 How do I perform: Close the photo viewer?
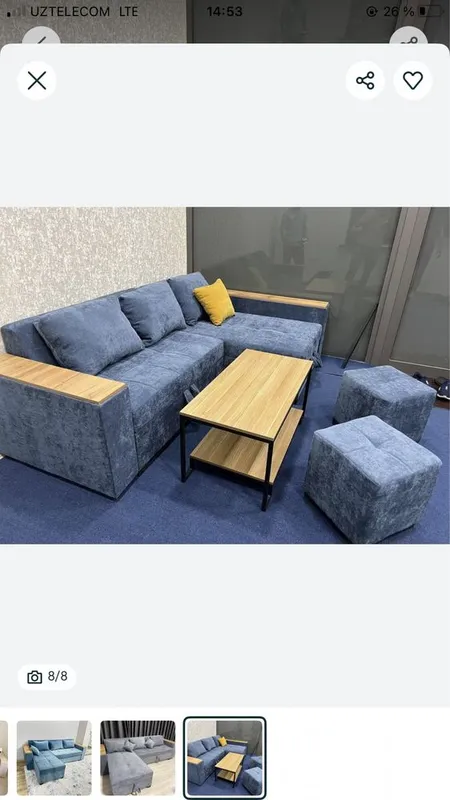pos(37,81)
